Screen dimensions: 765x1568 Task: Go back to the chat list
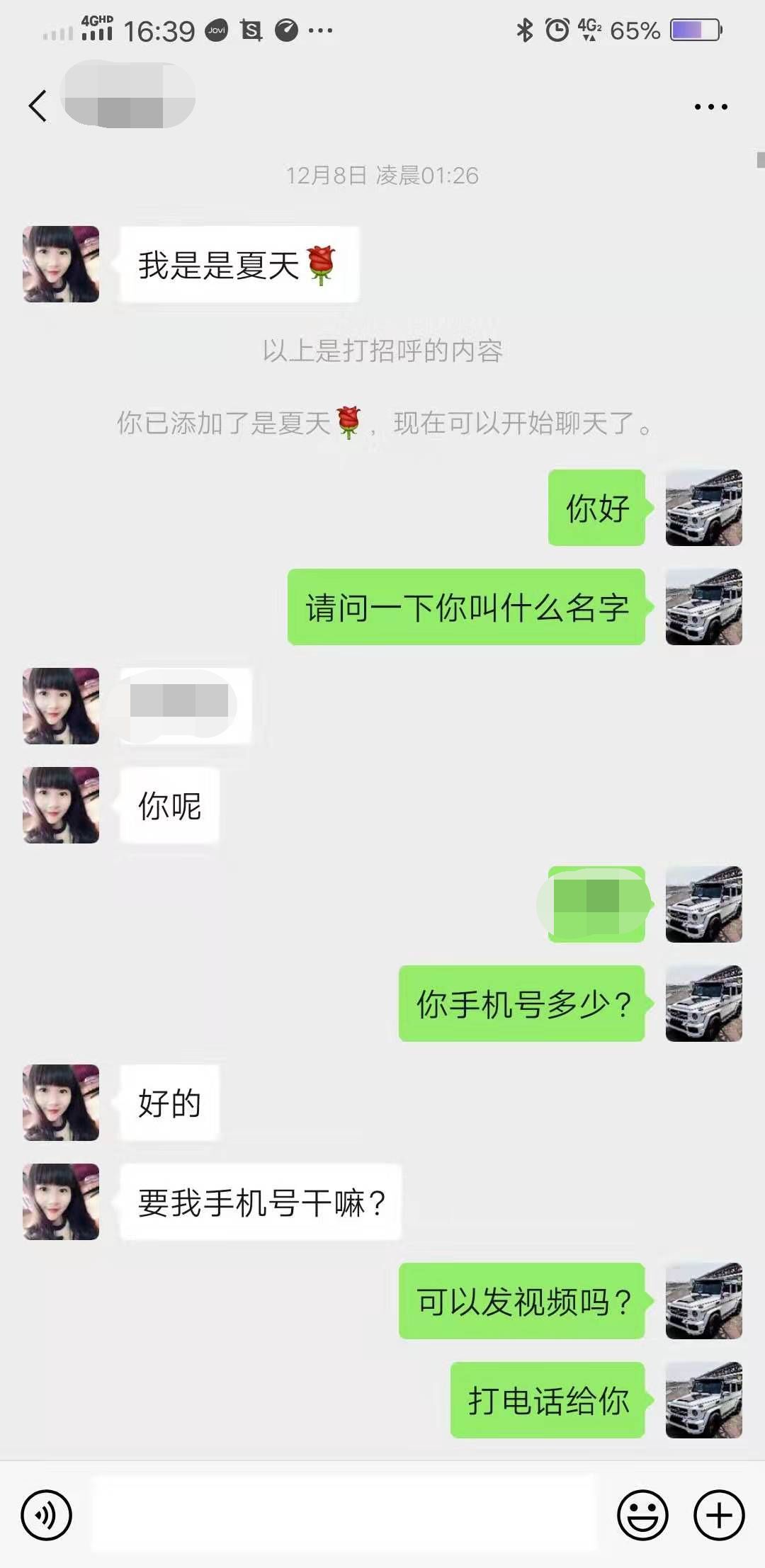38,106
